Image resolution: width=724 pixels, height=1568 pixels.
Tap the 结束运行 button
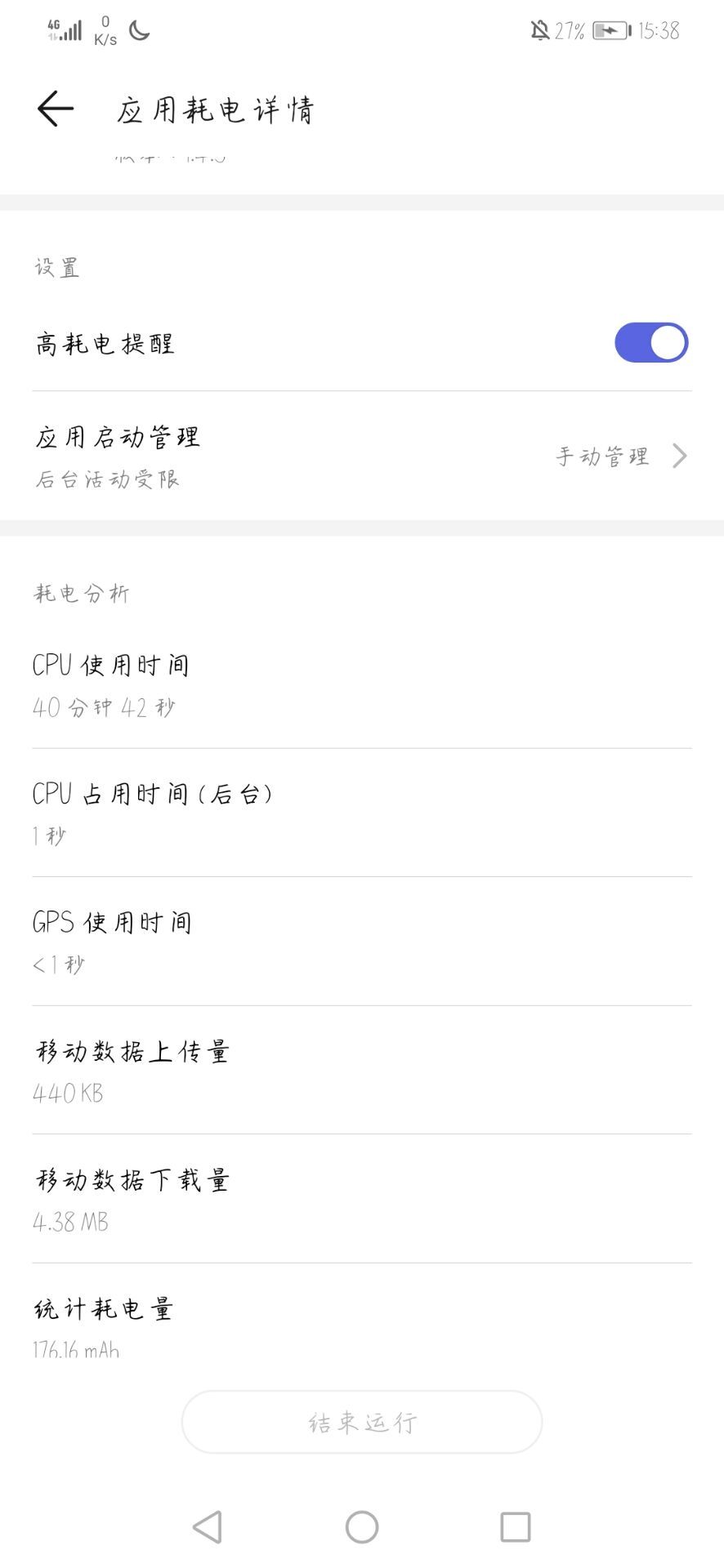pos(362,1422)
